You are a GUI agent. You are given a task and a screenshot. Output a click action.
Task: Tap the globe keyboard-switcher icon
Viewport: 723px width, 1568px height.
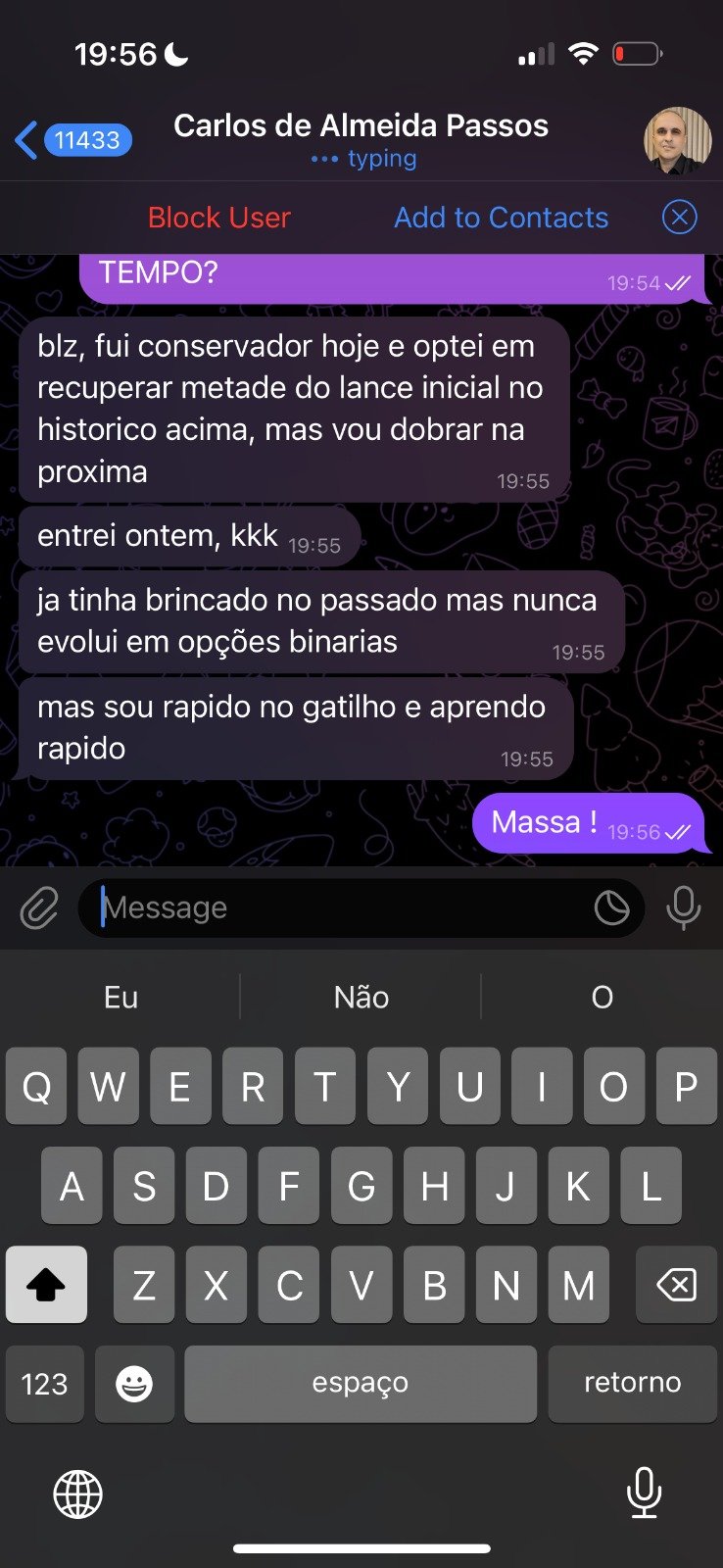76,1494
